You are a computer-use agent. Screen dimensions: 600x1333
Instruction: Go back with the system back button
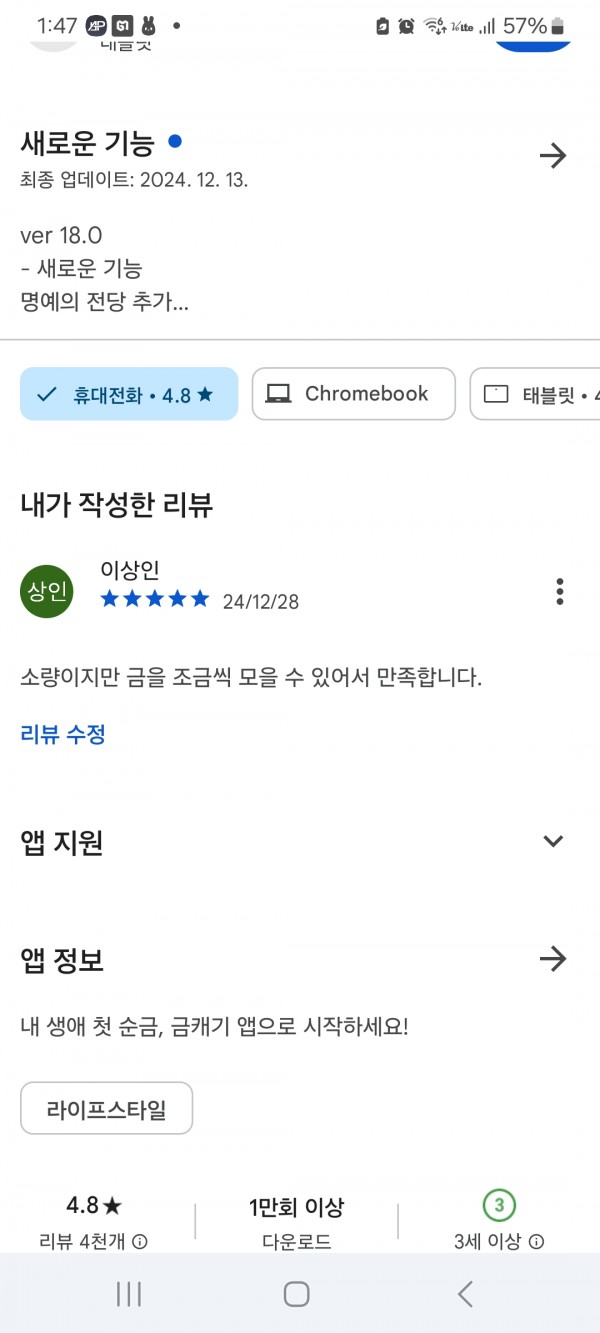(465, 1294)
